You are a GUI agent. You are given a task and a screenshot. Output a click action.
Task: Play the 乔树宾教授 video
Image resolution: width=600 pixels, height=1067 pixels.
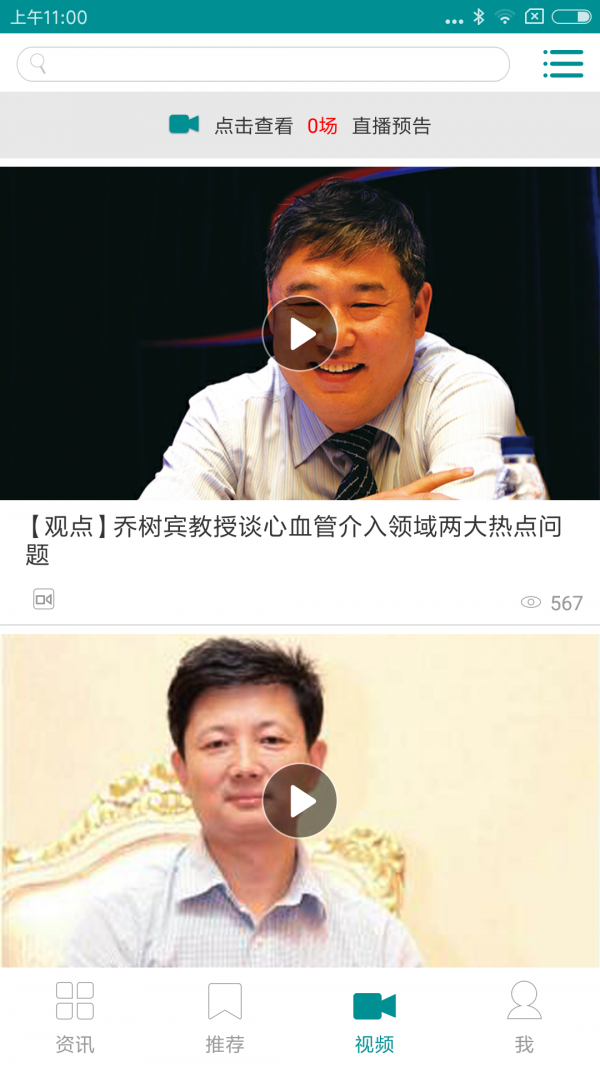pos(300,334)
